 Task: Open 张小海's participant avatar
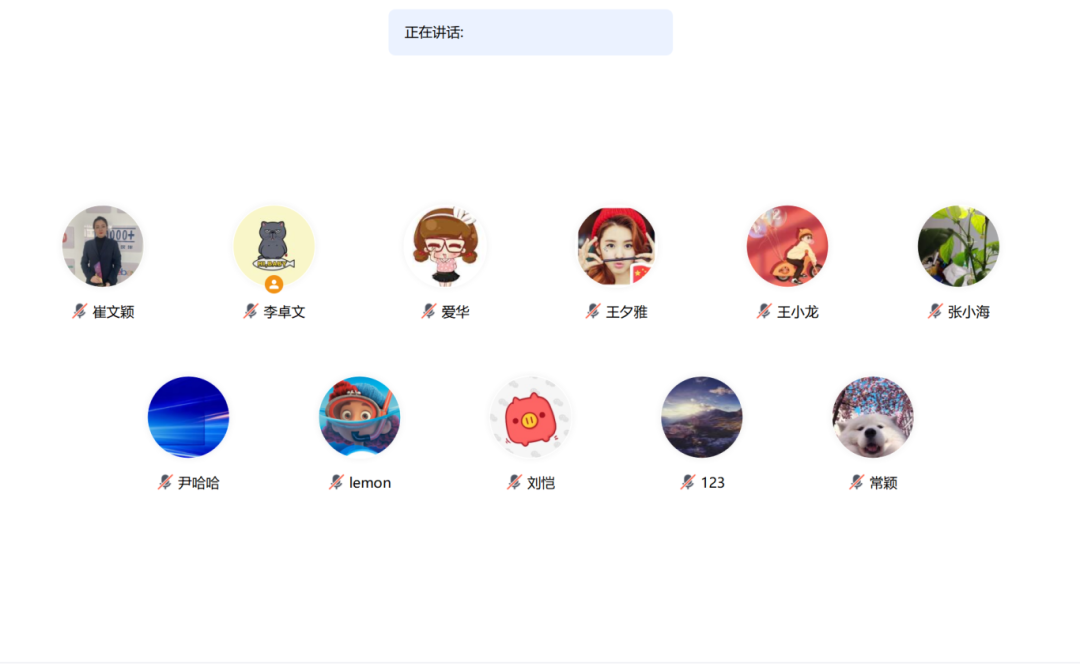pos(958,246)
